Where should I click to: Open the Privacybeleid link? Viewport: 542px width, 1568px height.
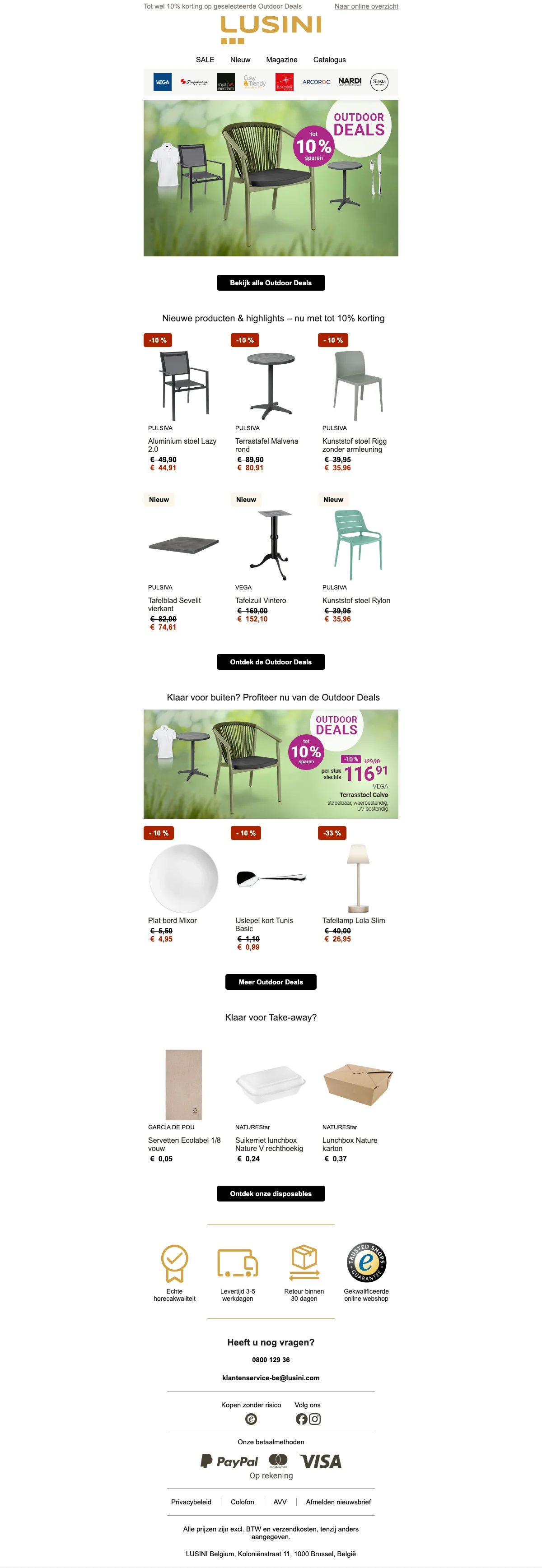coord(191,1502)
